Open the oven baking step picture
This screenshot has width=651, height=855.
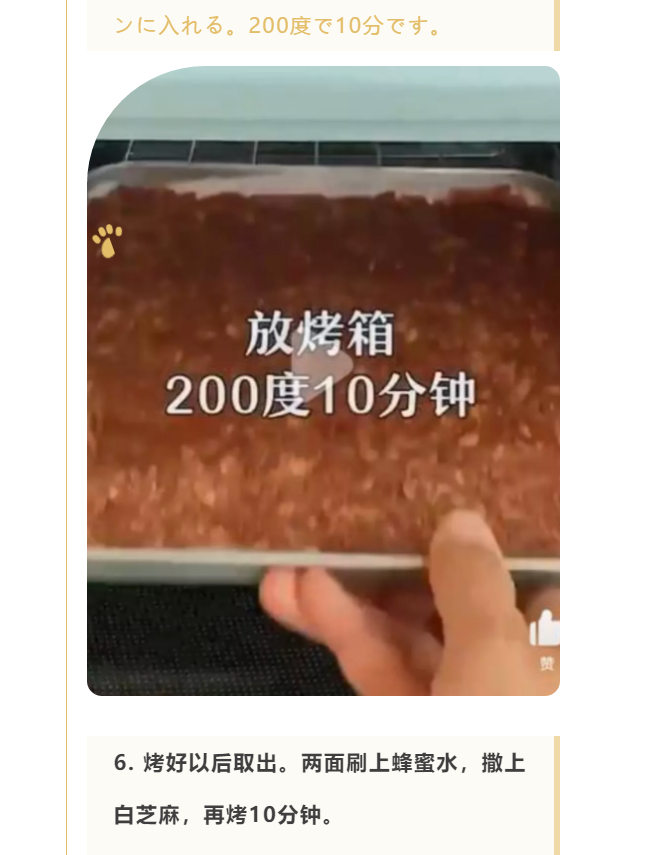click(323, 380)
